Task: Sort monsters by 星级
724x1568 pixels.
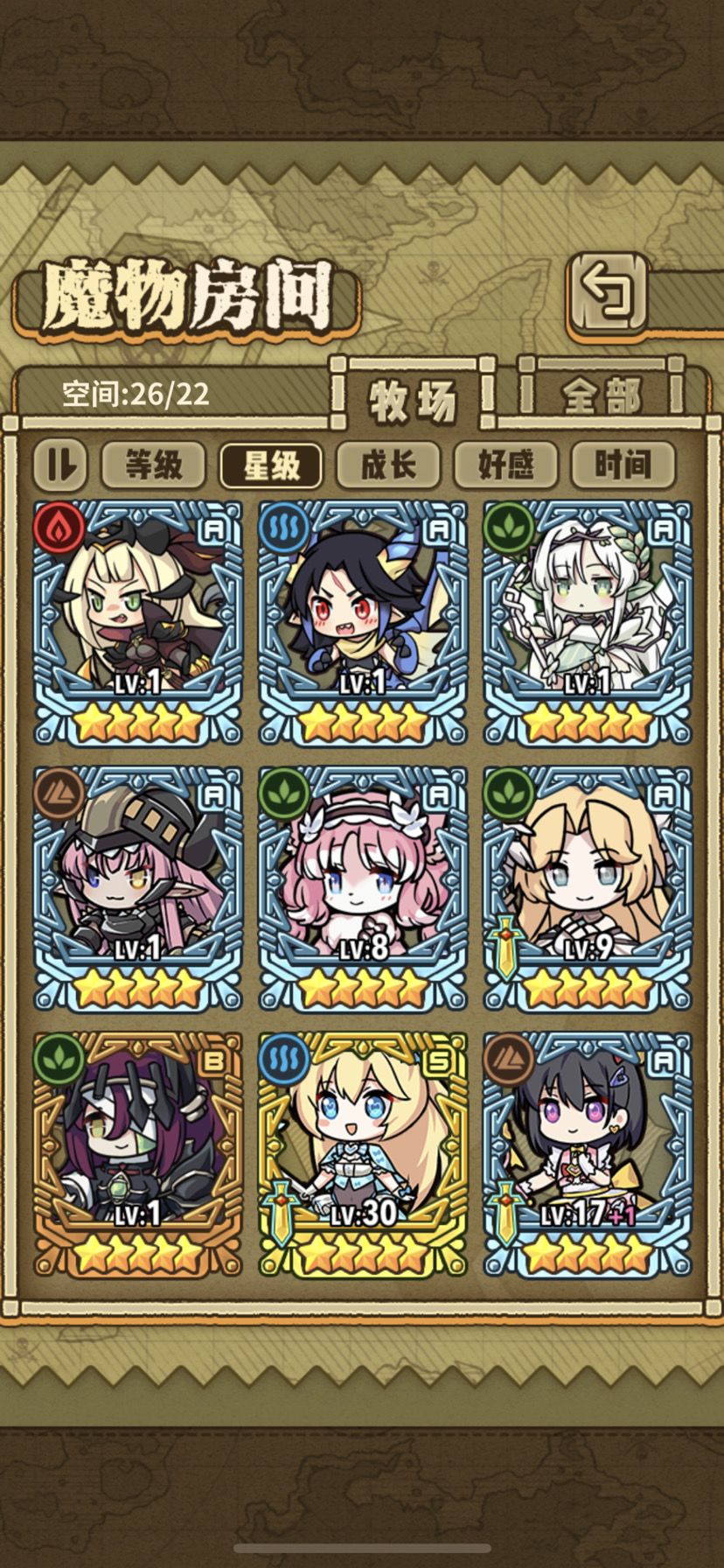Action: pyautogui.click(x=271, y=465)
